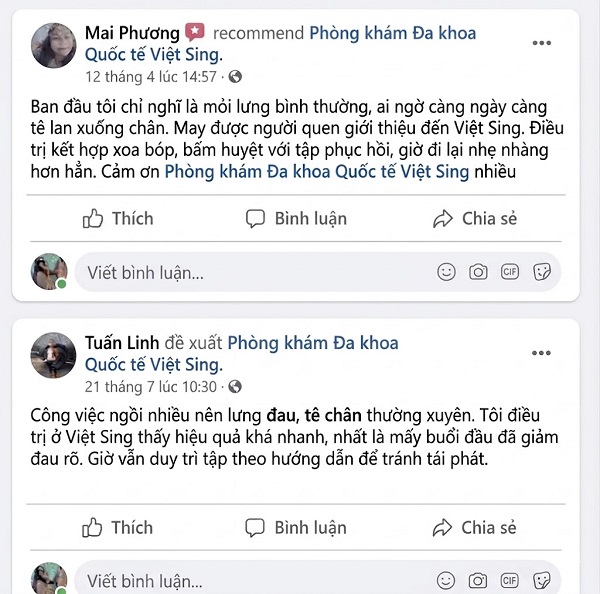Comment on Mai Phương's post
600x594 pixels.
click(x=297, y=218)
